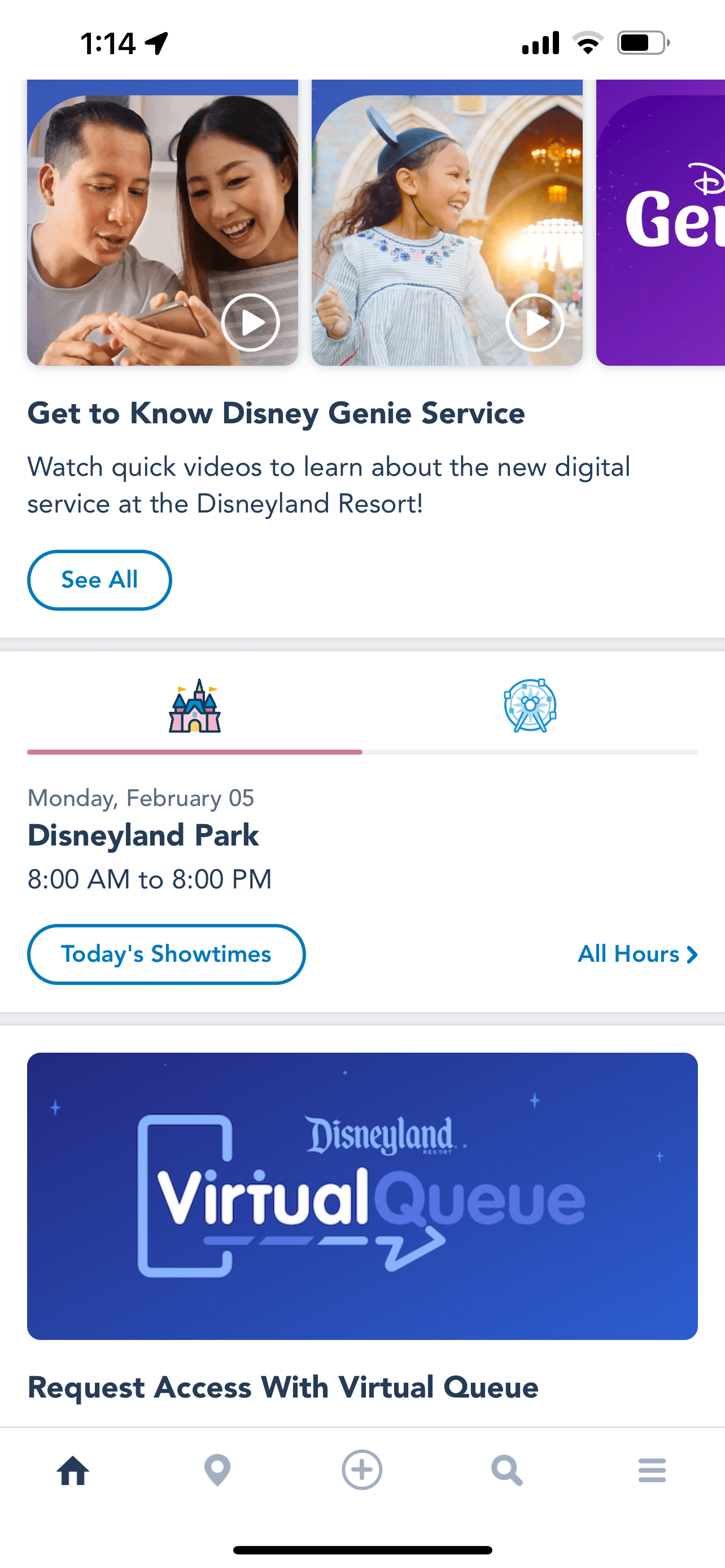Open the Virtual Queue banner

(362, 1196)
